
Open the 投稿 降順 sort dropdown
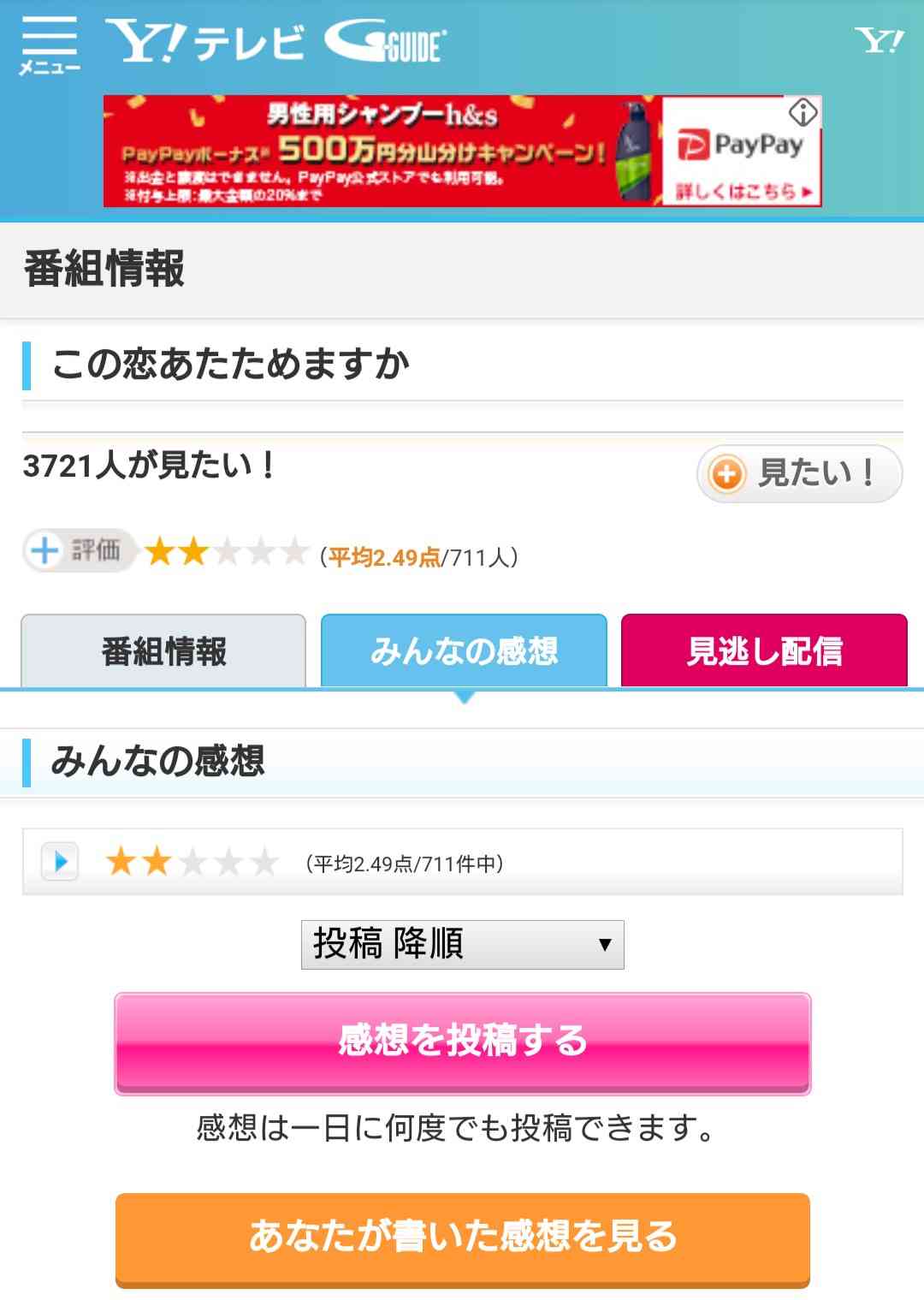click(x=462, y=944)
